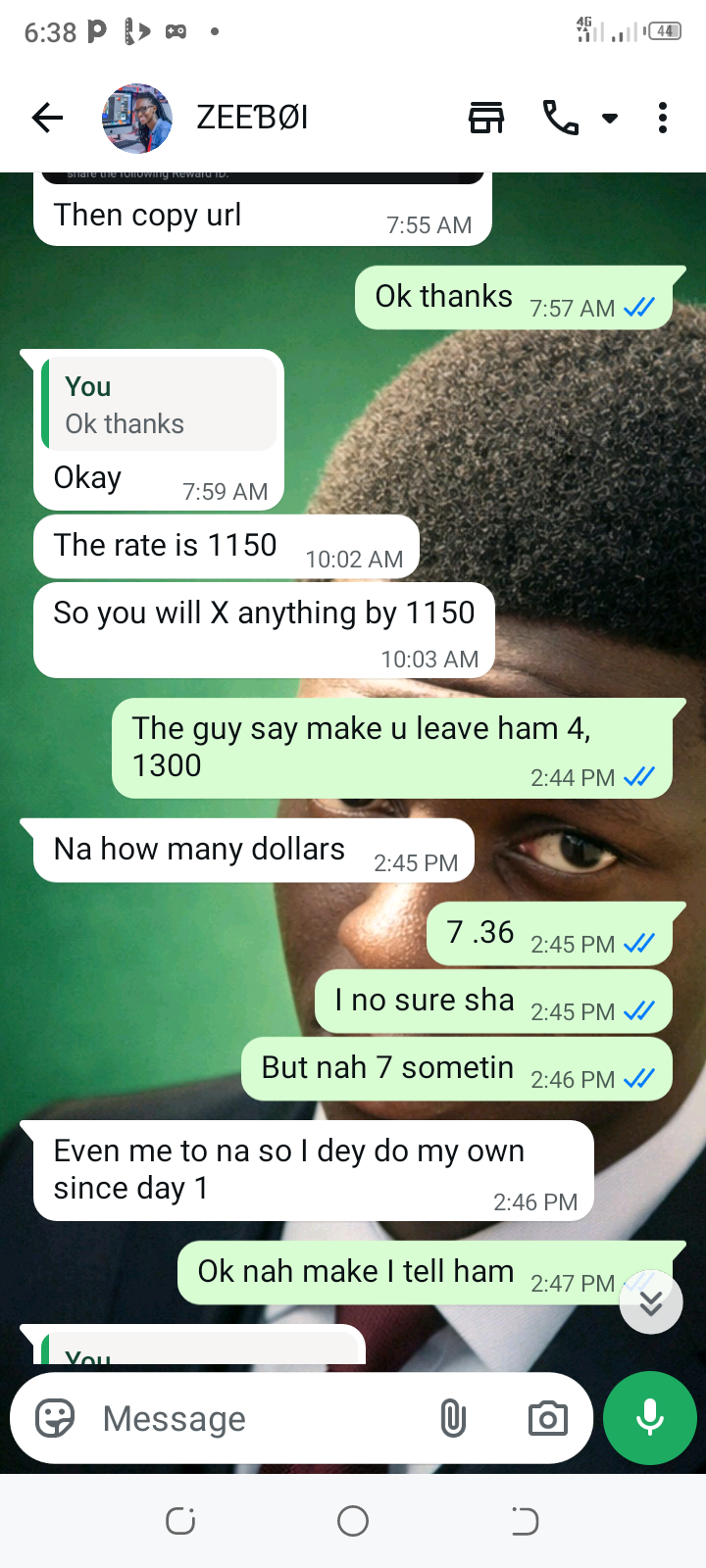Tap the green microphone voice-note button
This screenshot has height=1568, width=706.
(x=650, y=1418)
